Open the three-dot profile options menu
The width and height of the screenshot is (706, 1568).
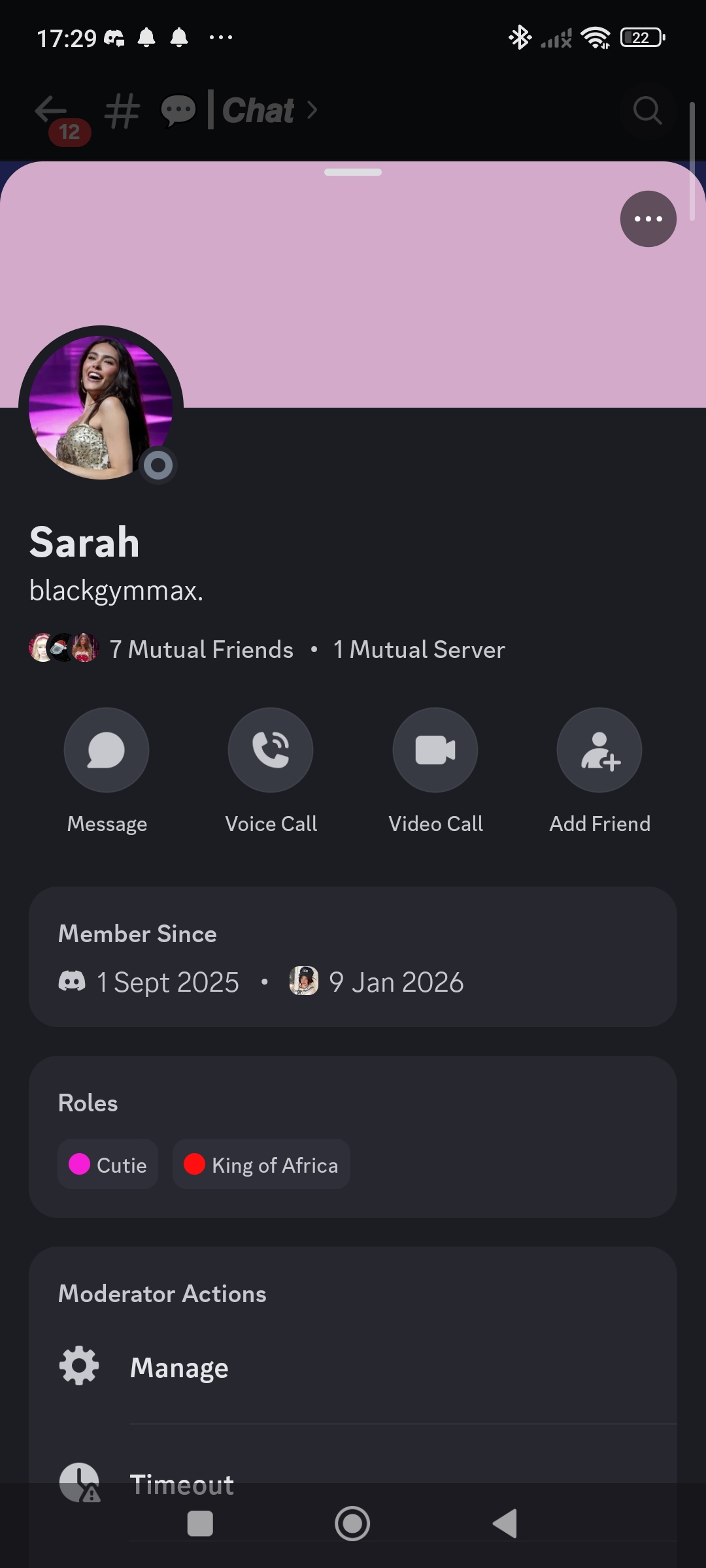pos(647,218)
